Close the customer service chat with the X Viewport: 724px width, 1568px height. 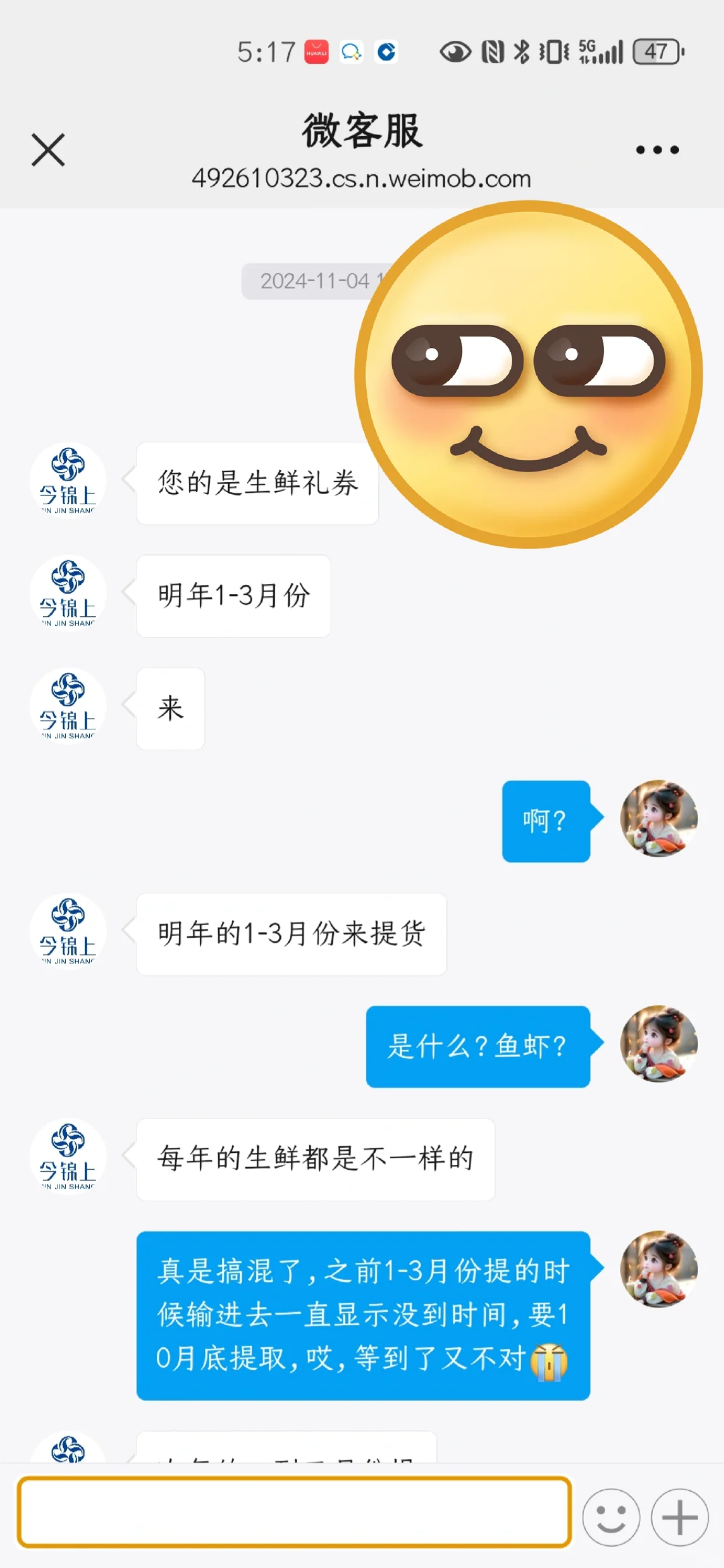[47, 149]
